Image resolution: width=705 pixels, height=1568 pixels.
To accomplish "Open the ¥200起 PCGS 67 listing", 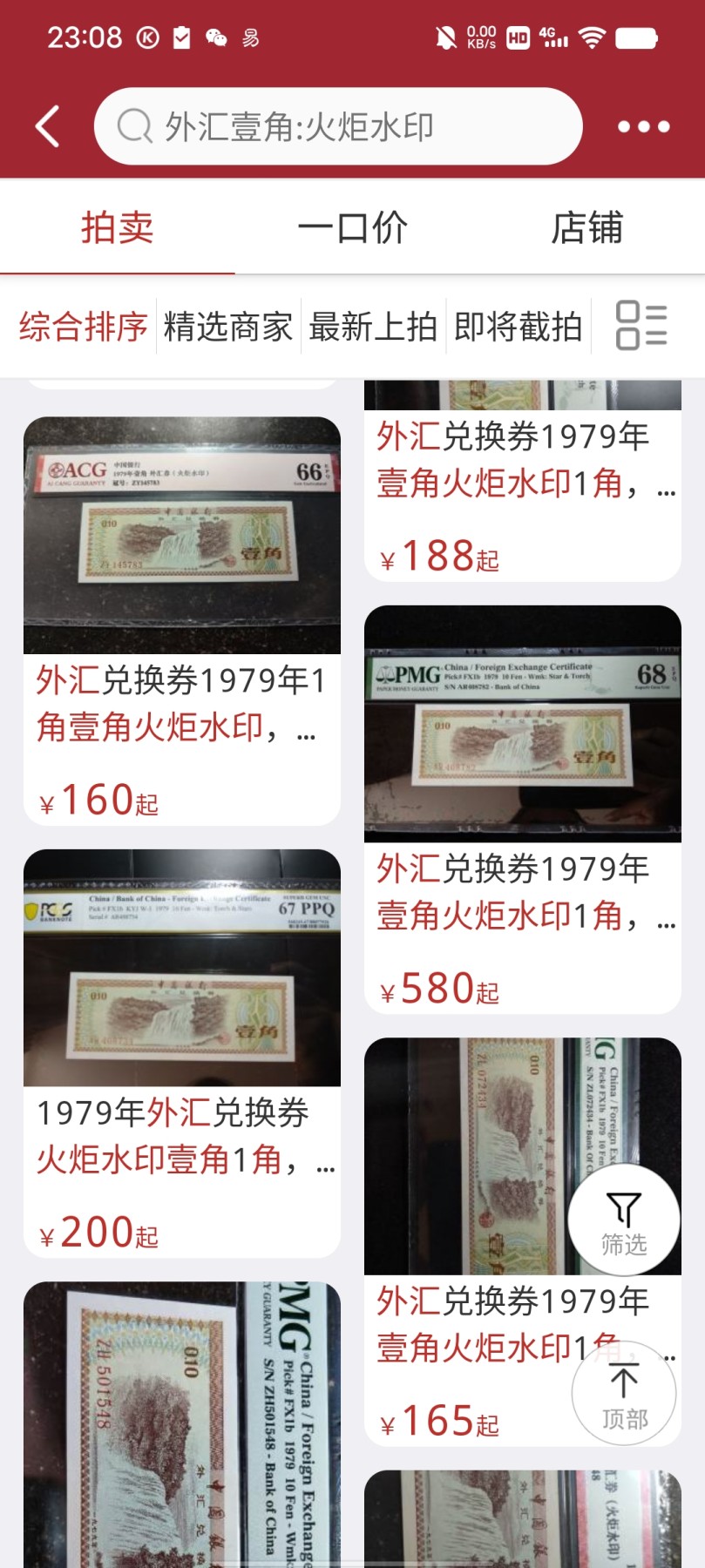I will pyautogui.click(x=181, y=1054).
